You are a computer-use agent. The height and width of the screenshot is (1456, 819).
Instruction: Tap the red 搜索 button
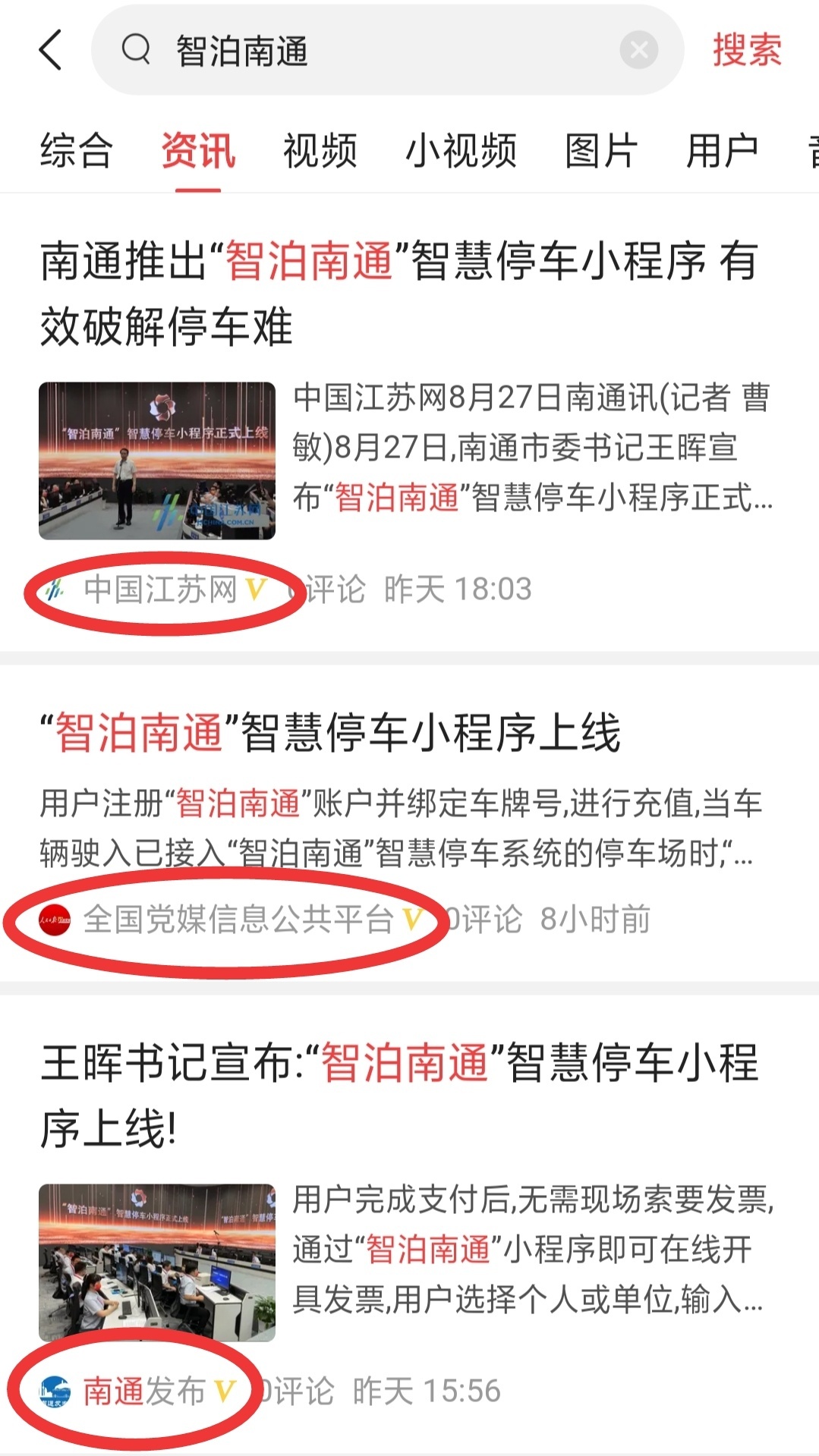[746, 51]
